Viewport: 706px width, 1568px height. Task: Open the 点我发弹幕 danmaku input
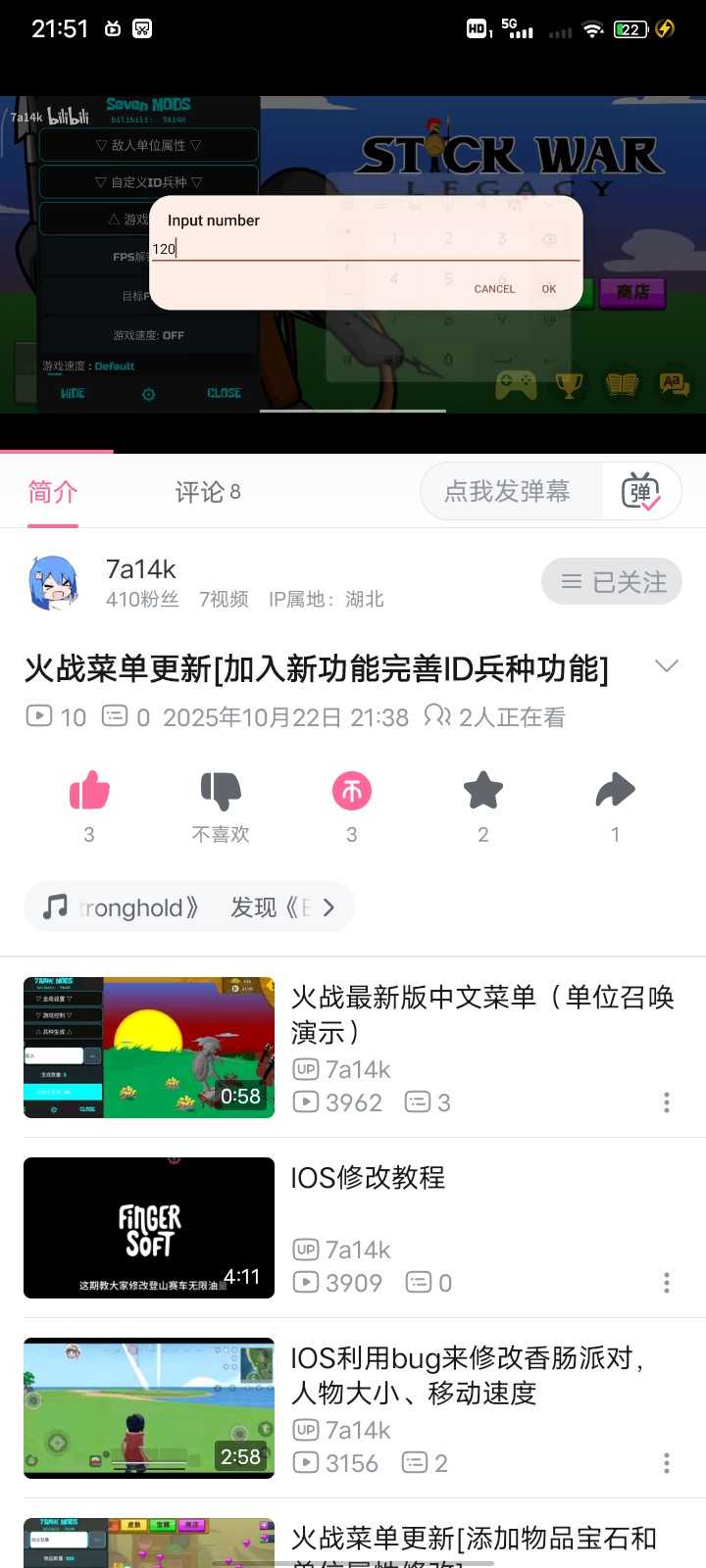[508, 491]
